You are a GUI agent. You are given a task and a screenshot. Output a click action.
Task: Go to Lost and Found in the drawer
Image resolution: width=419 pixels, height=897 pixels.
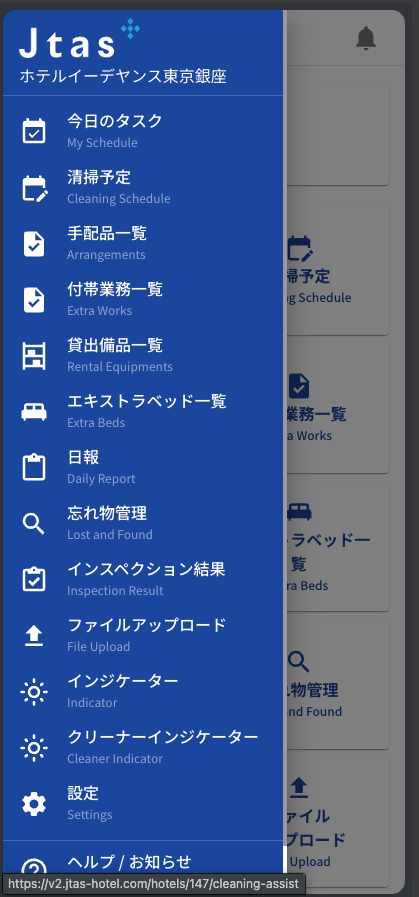(x=143, y=523)
